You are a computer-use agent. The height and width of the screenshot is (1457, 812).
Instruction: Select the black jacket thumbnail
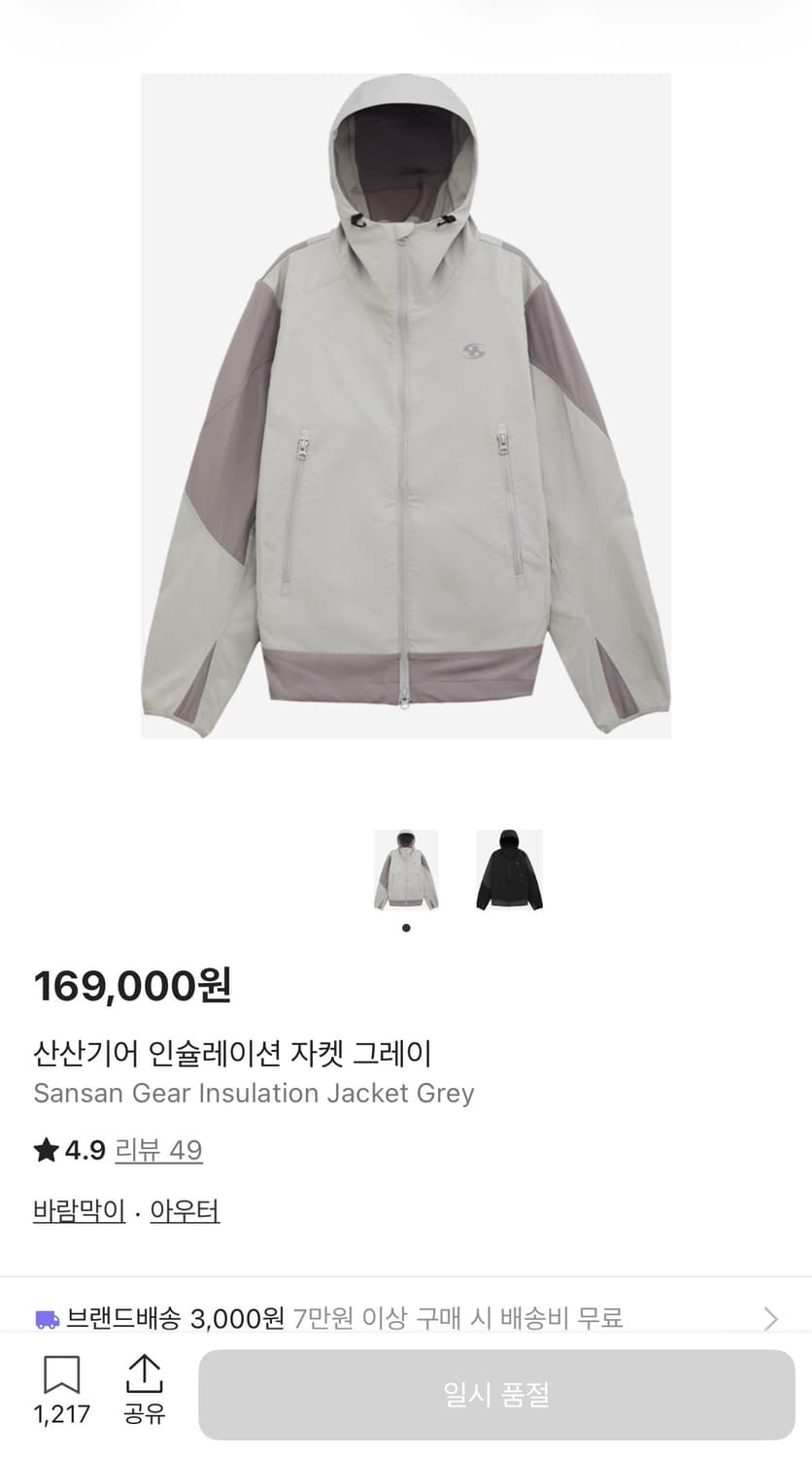[510, 869]
